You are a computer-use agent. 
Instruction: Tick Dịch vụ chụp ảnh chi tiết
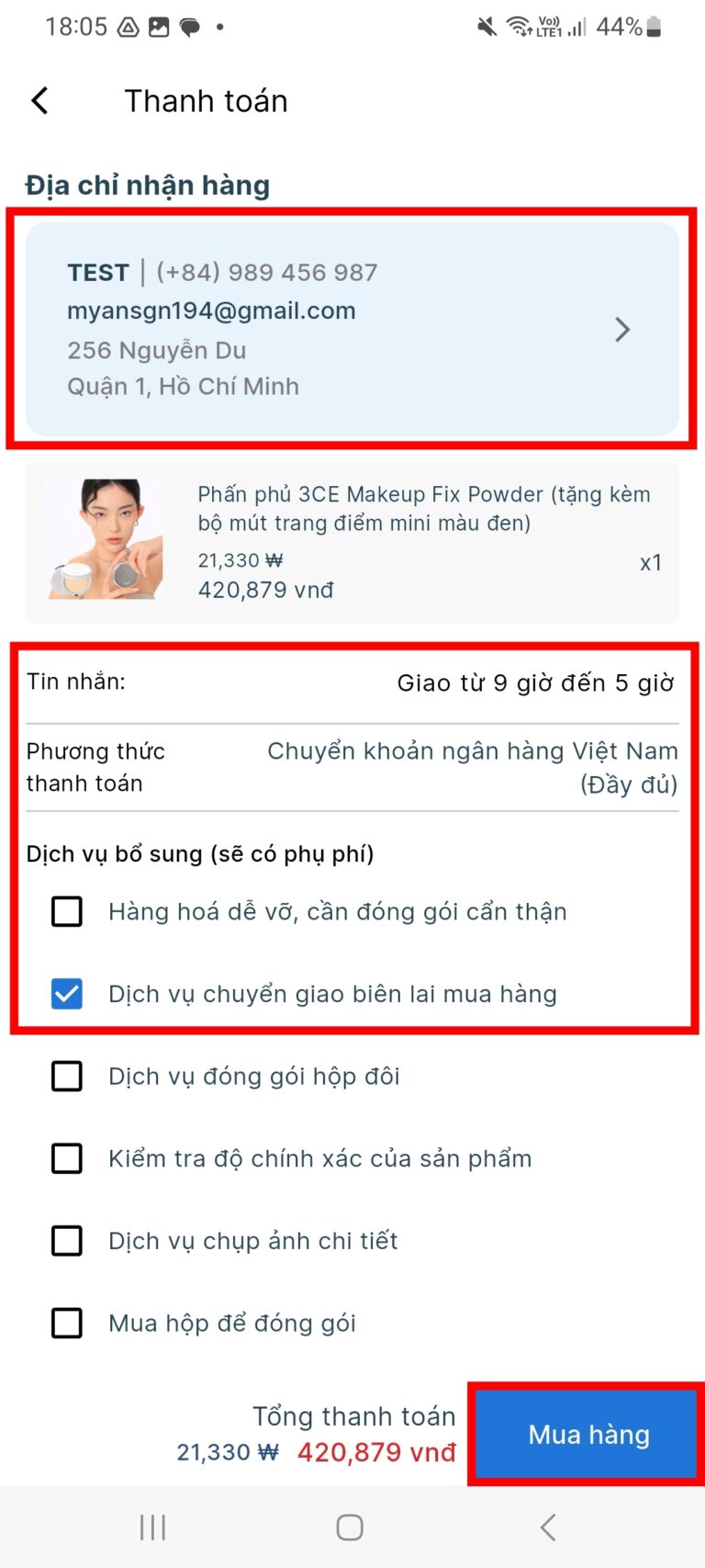click(67, 1241)
